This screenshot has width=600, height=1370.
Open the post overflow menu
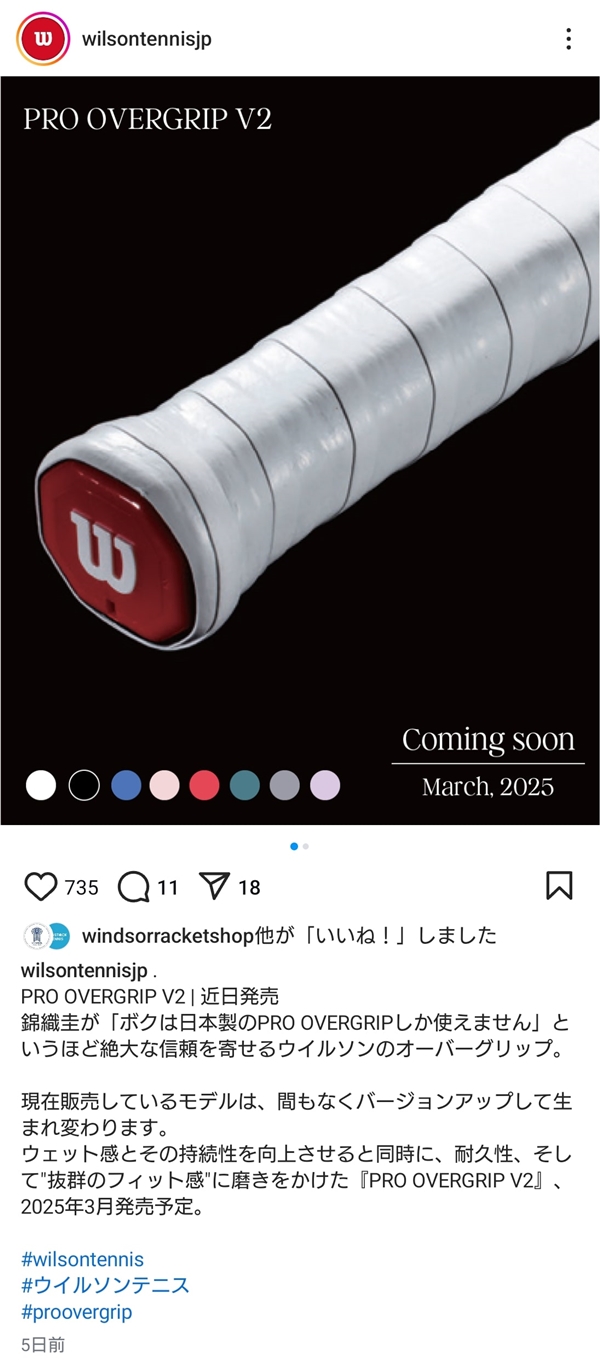click(568, 40)
